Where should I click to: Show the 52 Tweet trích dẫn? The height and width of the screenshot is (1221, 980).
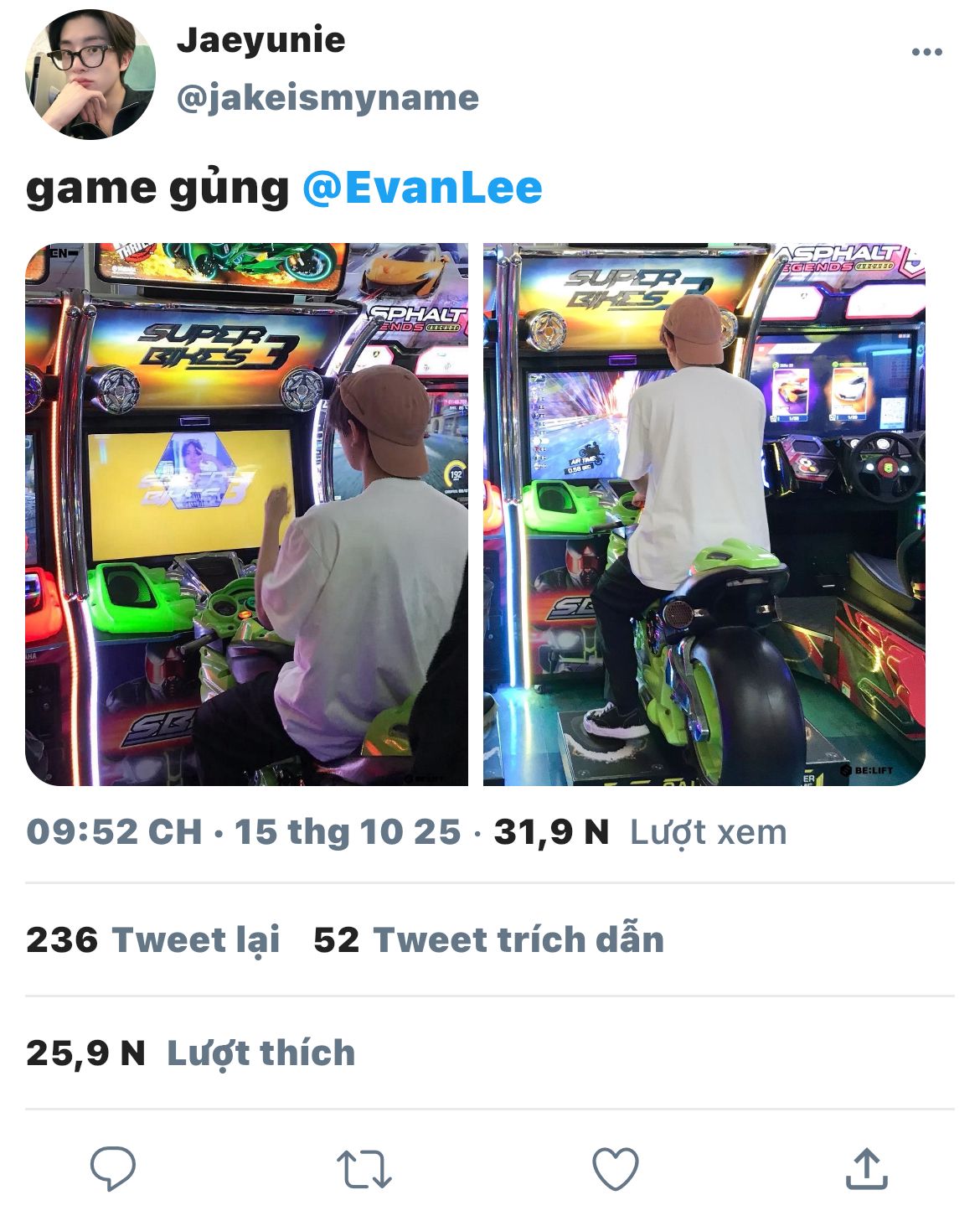488,939
